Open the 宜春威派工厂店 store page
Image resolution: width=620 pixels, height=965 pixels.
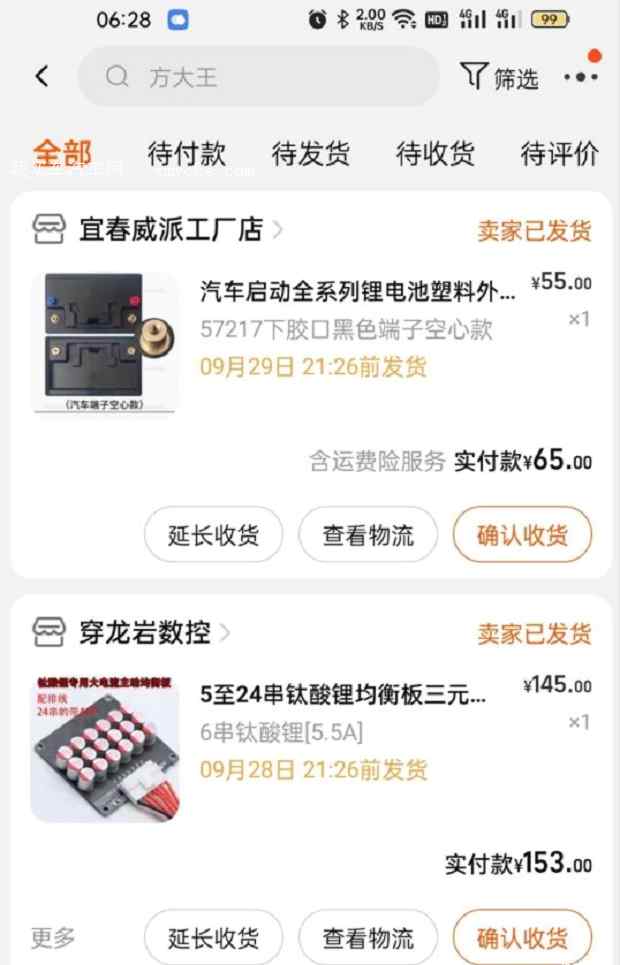(x=170, y=230)
